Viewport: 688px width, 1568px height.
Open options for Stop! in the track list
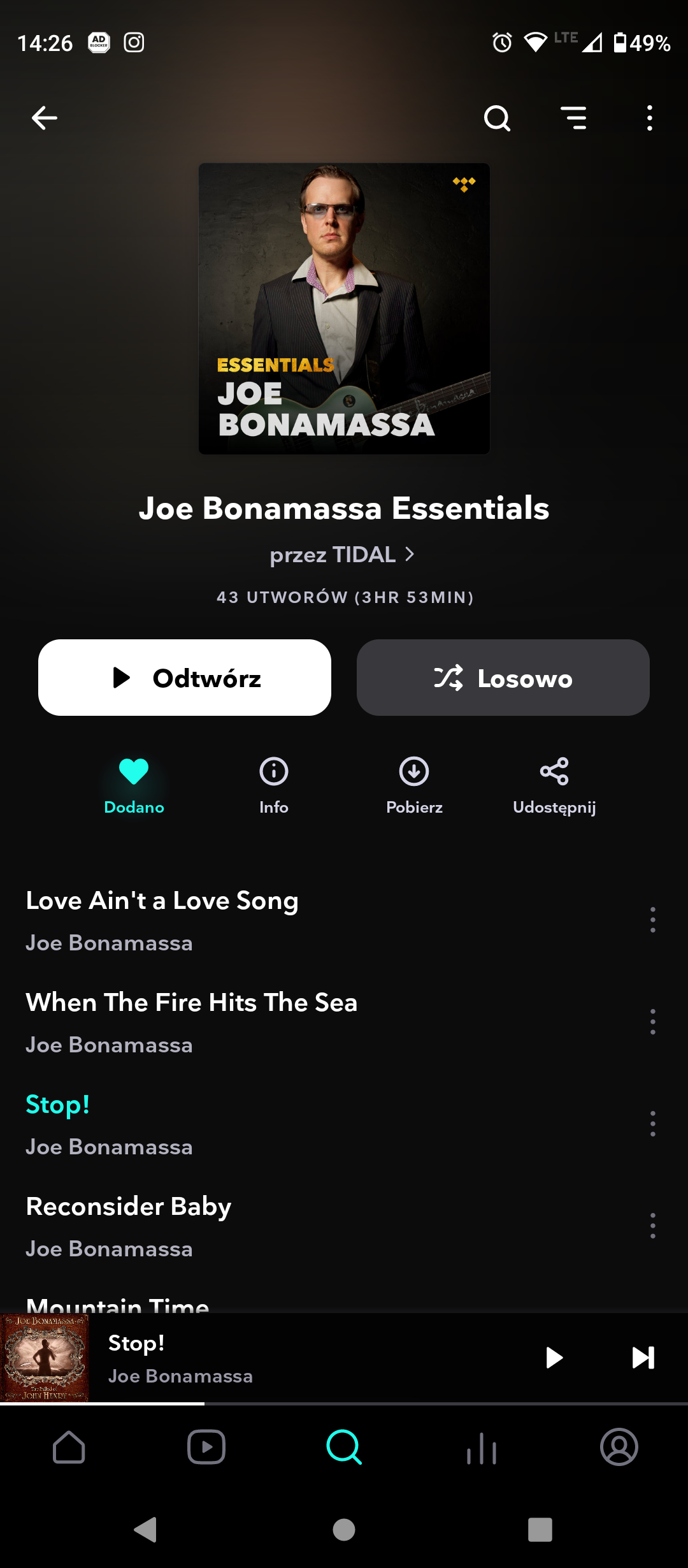point(652,1123)
